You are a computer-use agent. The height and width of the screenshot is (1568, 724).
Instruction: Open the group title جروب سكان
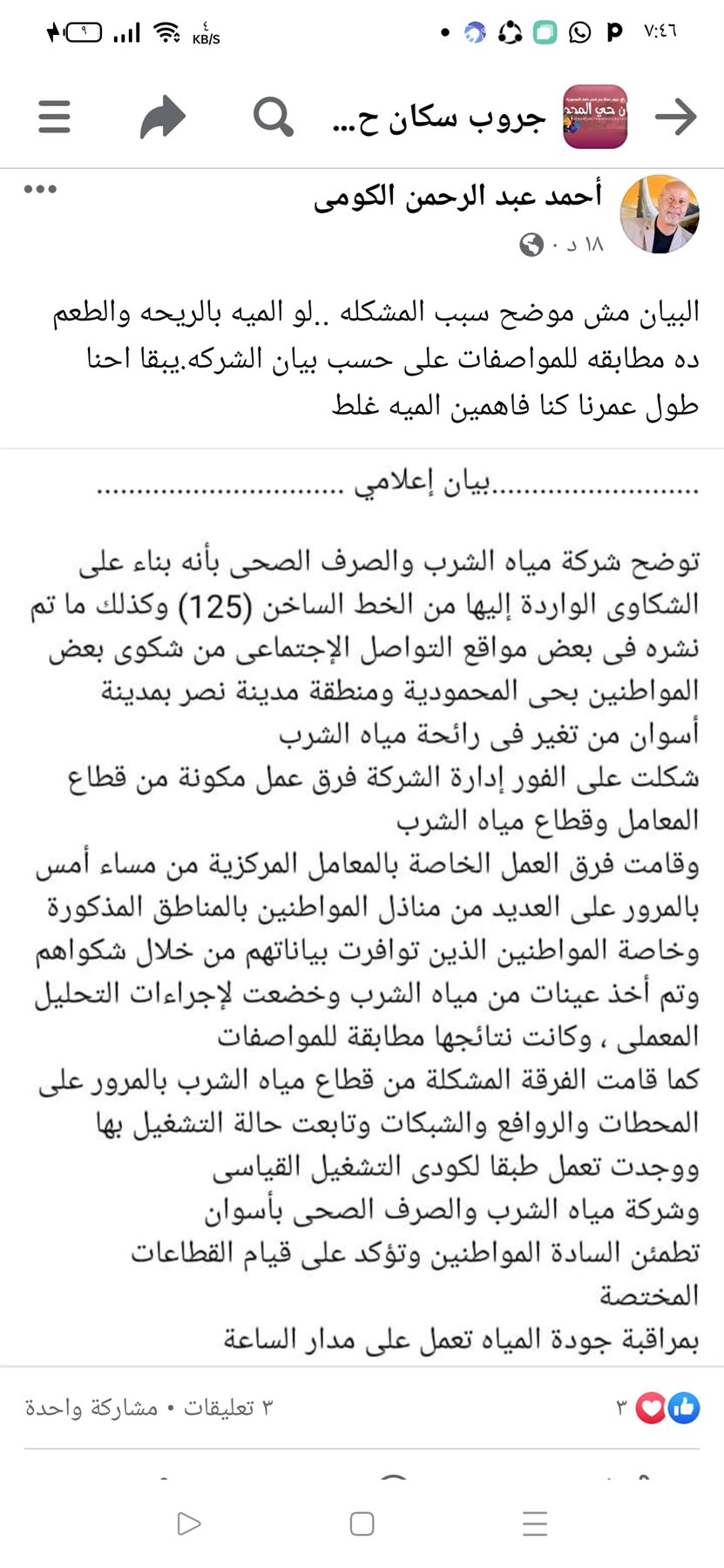click(439, 118)
